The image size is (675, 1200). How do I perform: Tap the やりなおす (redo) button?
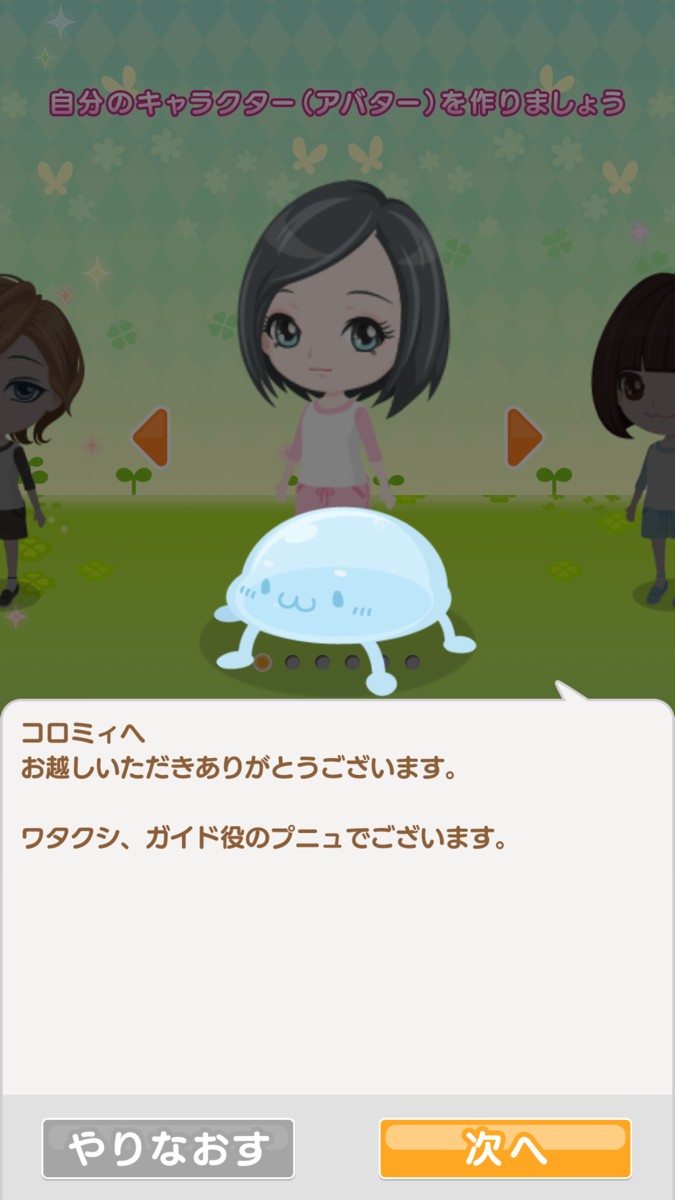tap(168, 1148)
